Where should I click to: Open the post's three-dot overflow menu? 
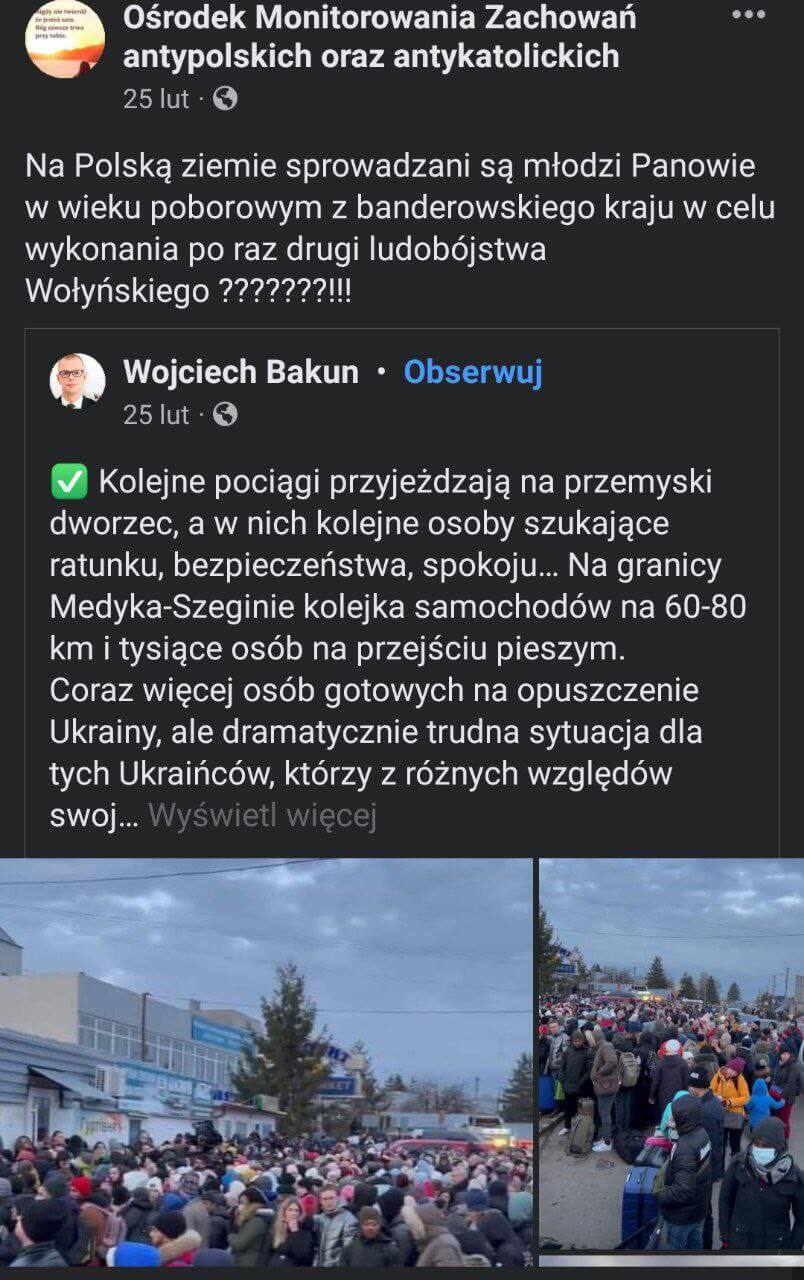(748, 15)
